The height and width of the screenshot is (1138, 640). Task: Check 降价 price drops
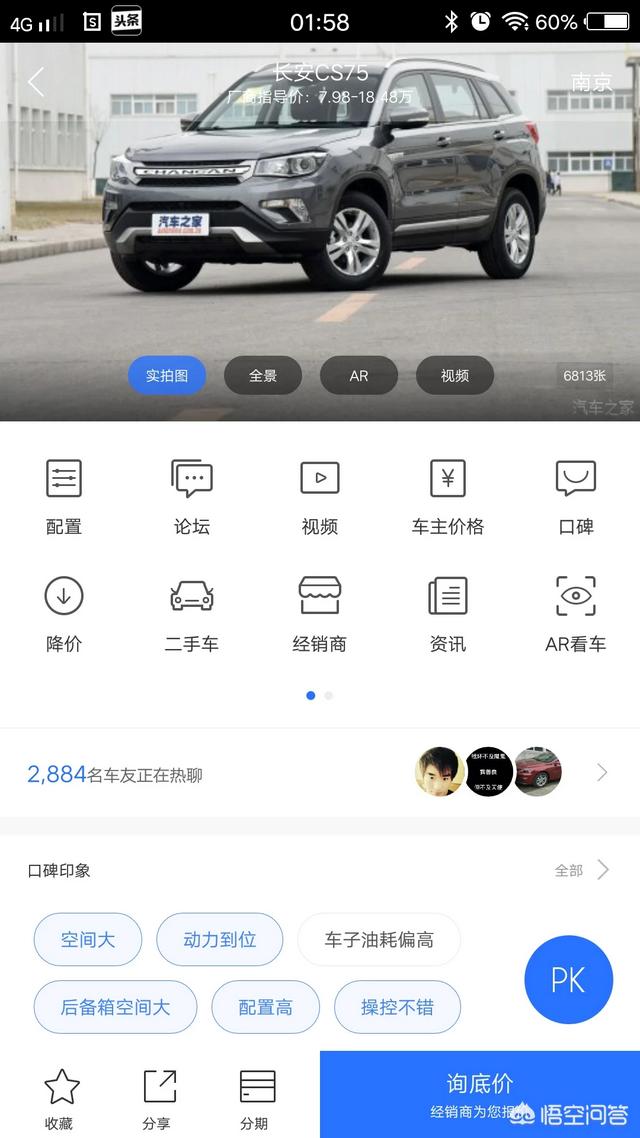point(64,614)
